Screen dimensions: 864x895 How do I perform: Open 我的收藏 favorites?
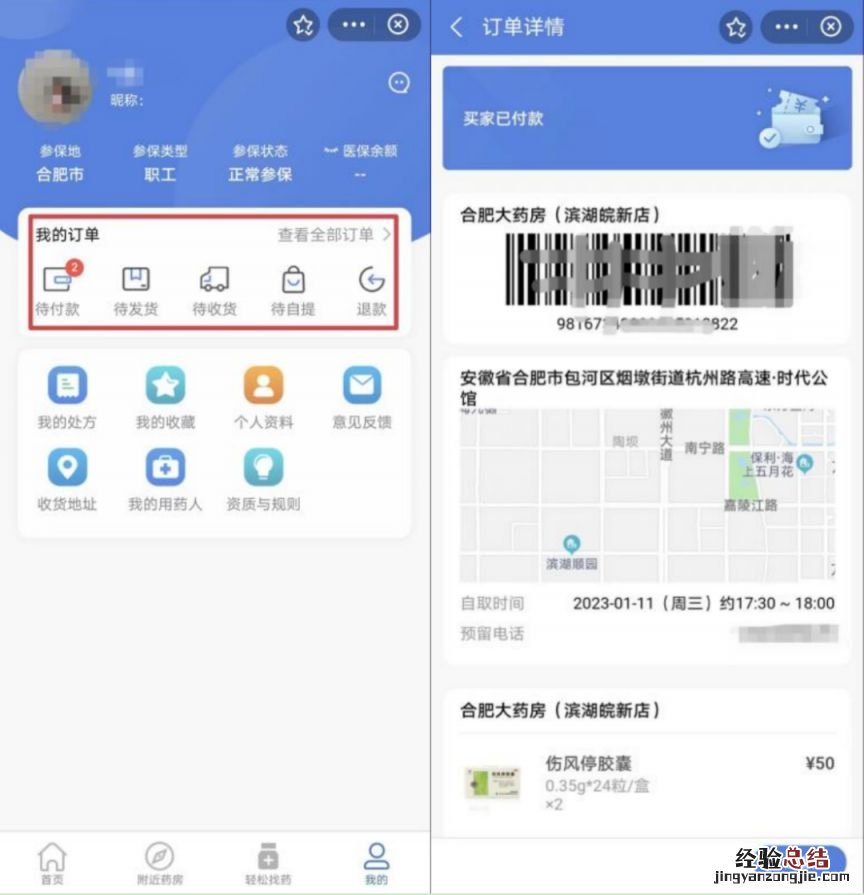pyautogui.click(x=165, y=397)
